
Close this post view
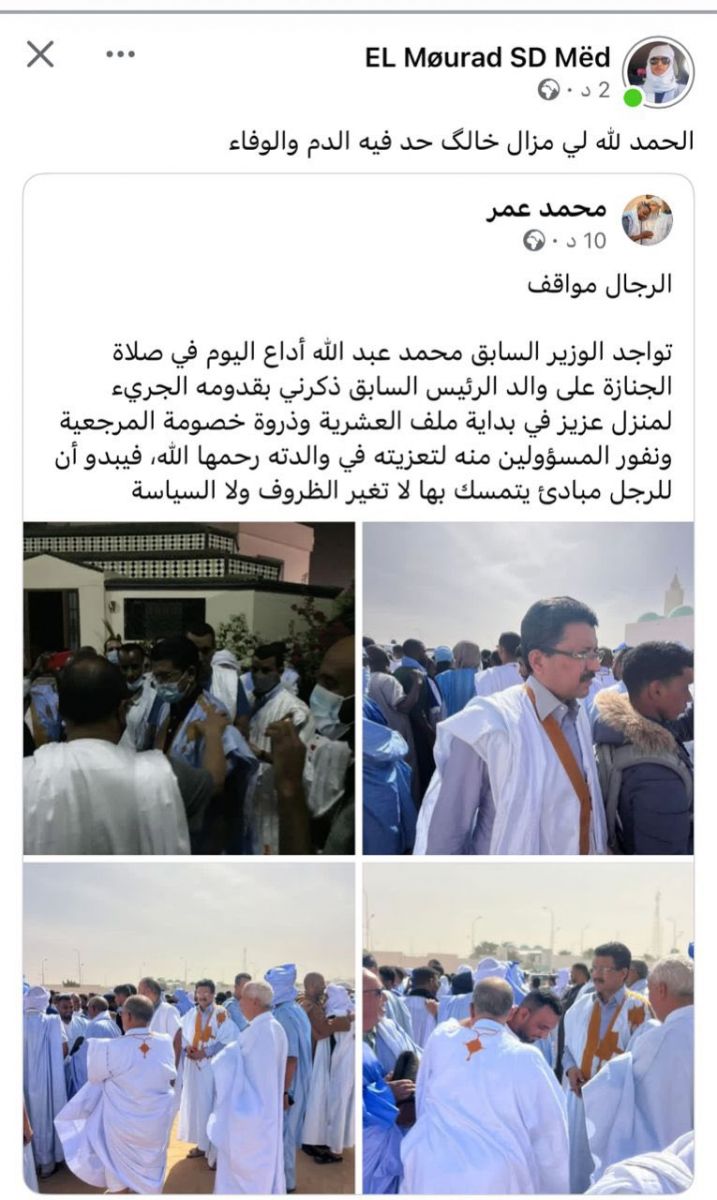pos(40,54)
